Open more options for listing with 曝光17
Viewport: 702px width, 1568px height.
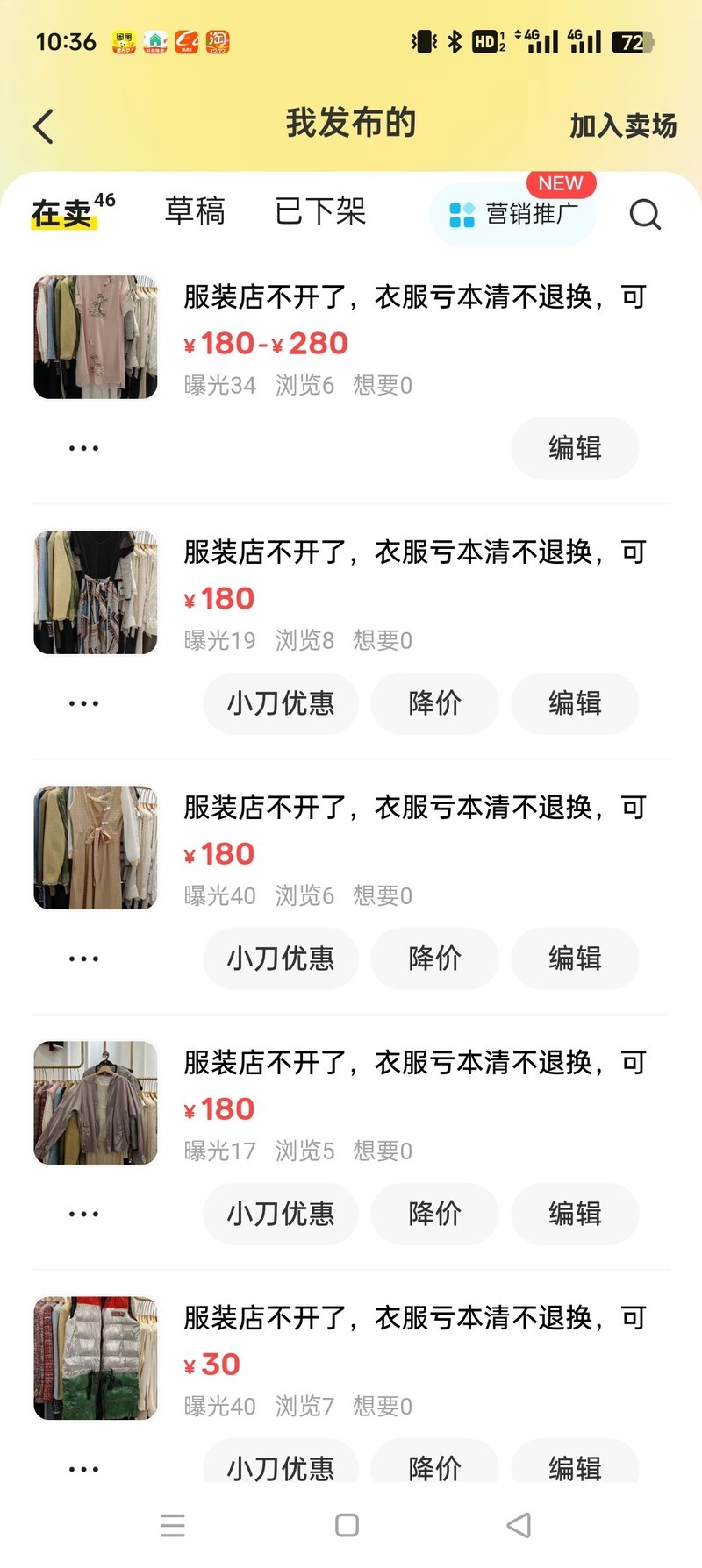click(83, 1214)
